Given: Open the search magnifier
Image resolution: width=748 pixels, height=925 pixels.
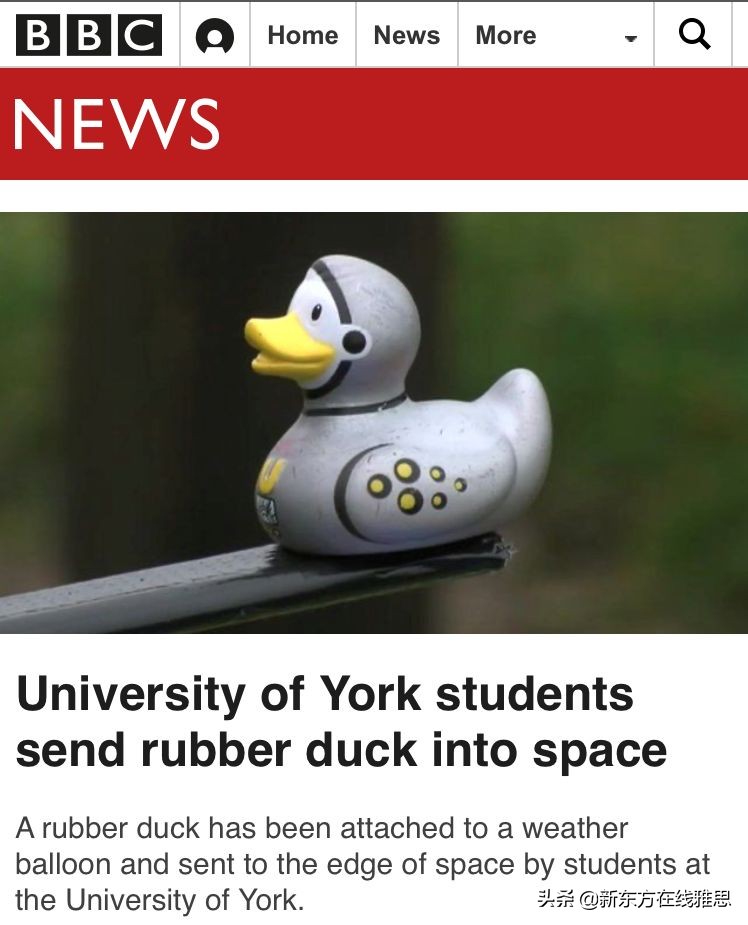Looking at the screenshot, I should click(694, 35).
